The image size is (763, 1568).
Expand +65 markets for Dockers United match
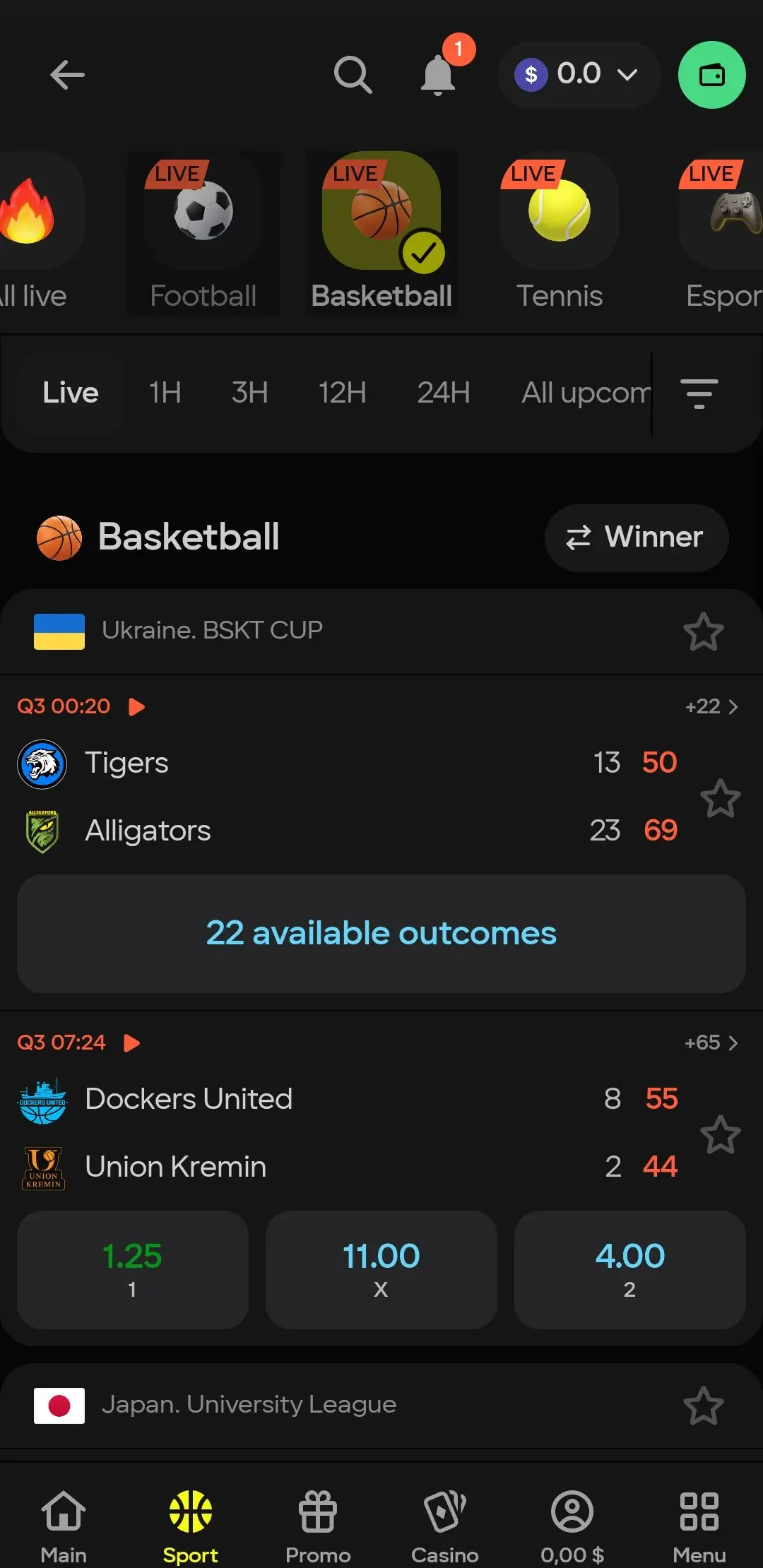coord(711,1043)
